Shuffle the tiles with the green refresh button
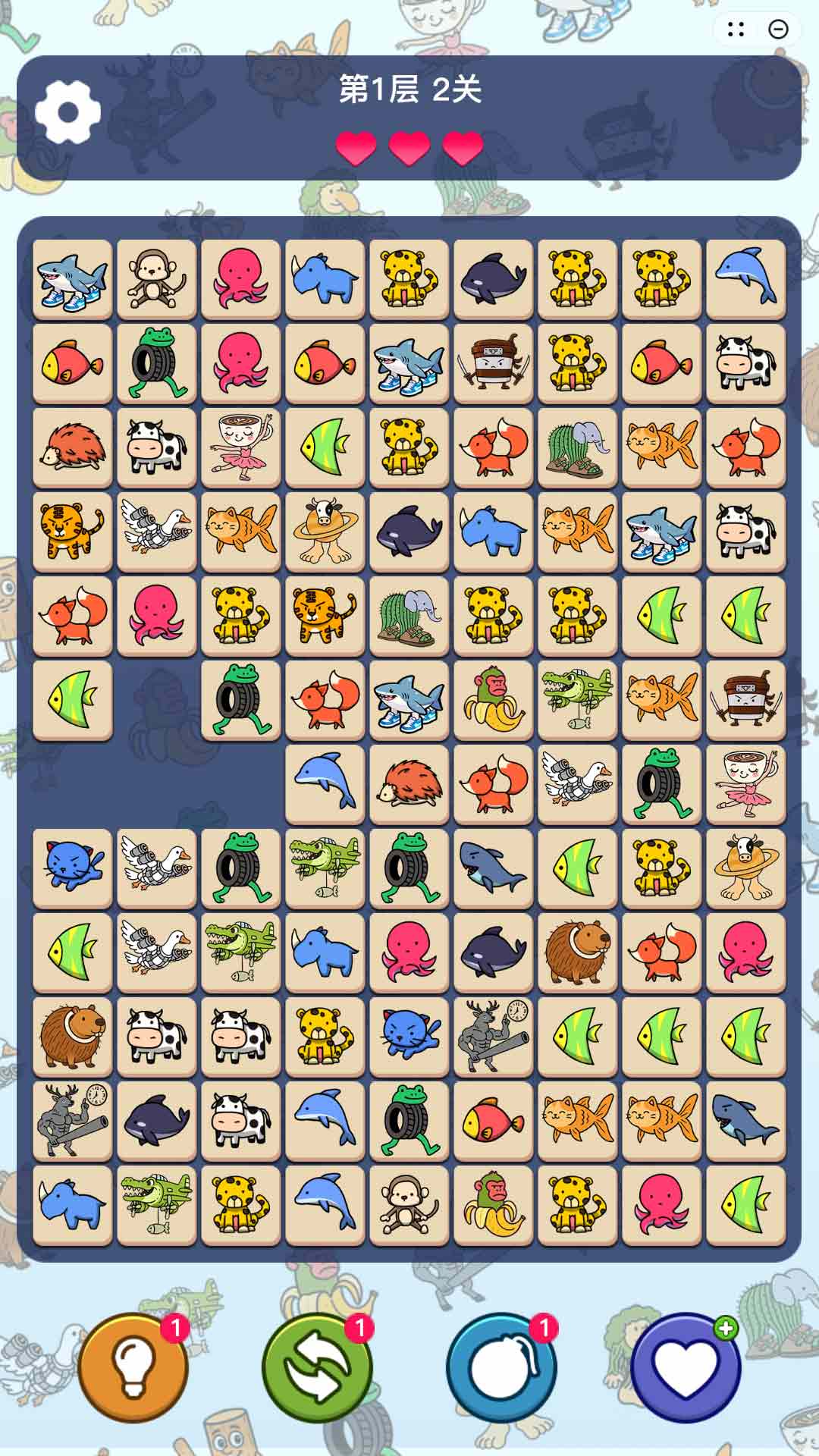Viewport: 819px width, 1456px height. (317, 1367)
